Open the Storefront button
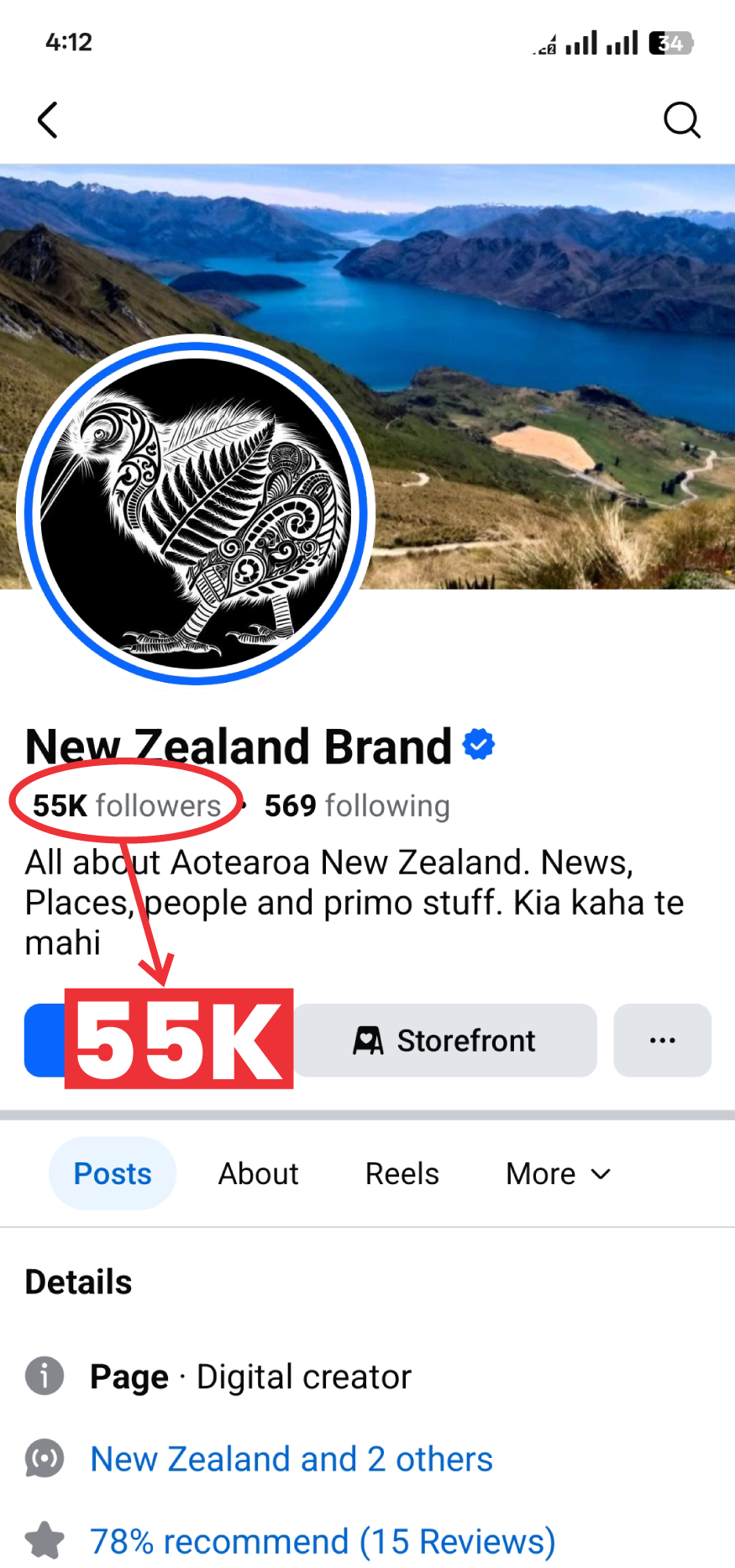This screenshot has width=735, height=1568. [445, 1040]
